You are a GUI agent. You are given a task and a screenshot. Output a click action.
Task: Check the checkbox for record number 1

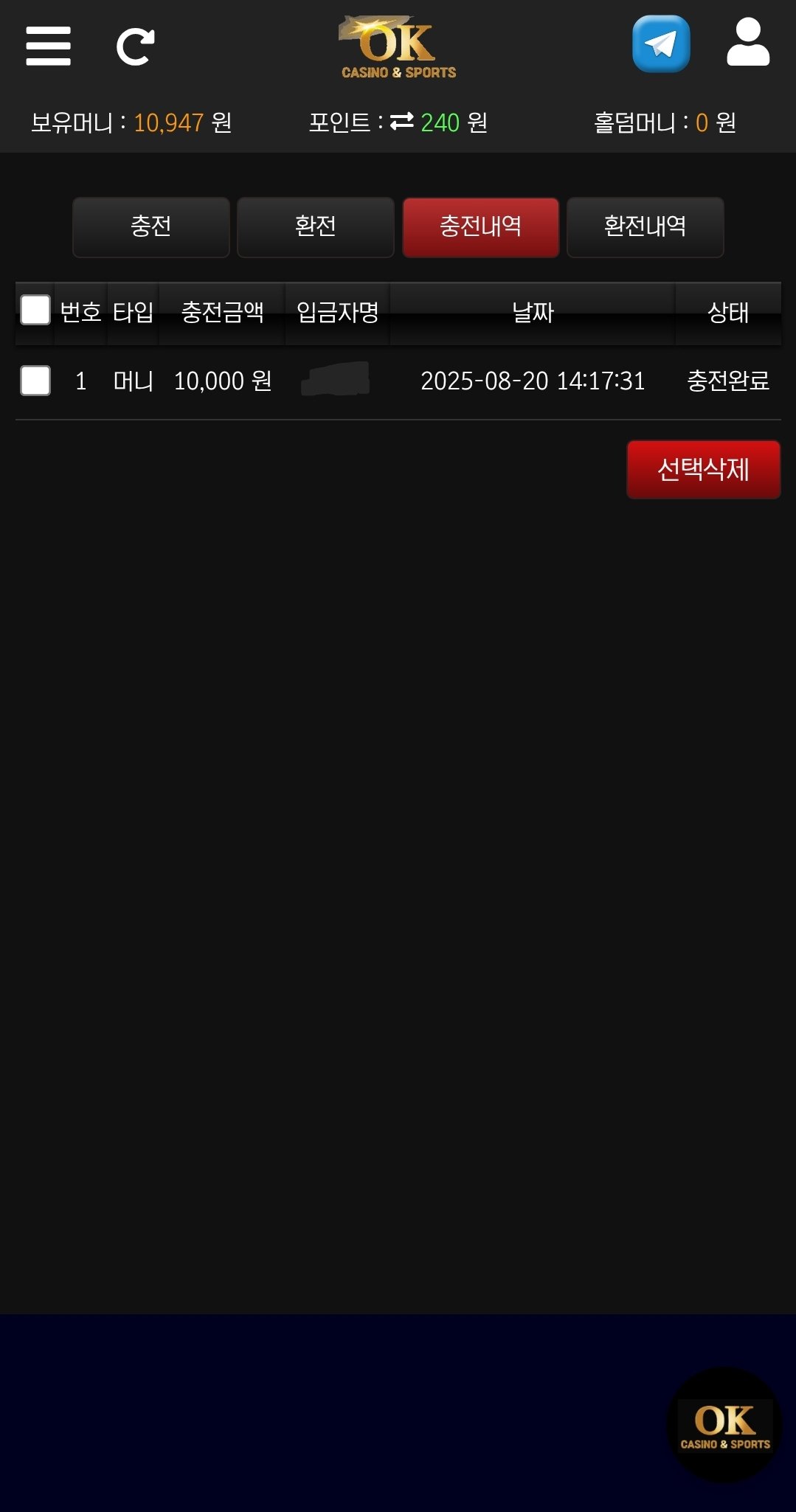(x=35, y=381)
